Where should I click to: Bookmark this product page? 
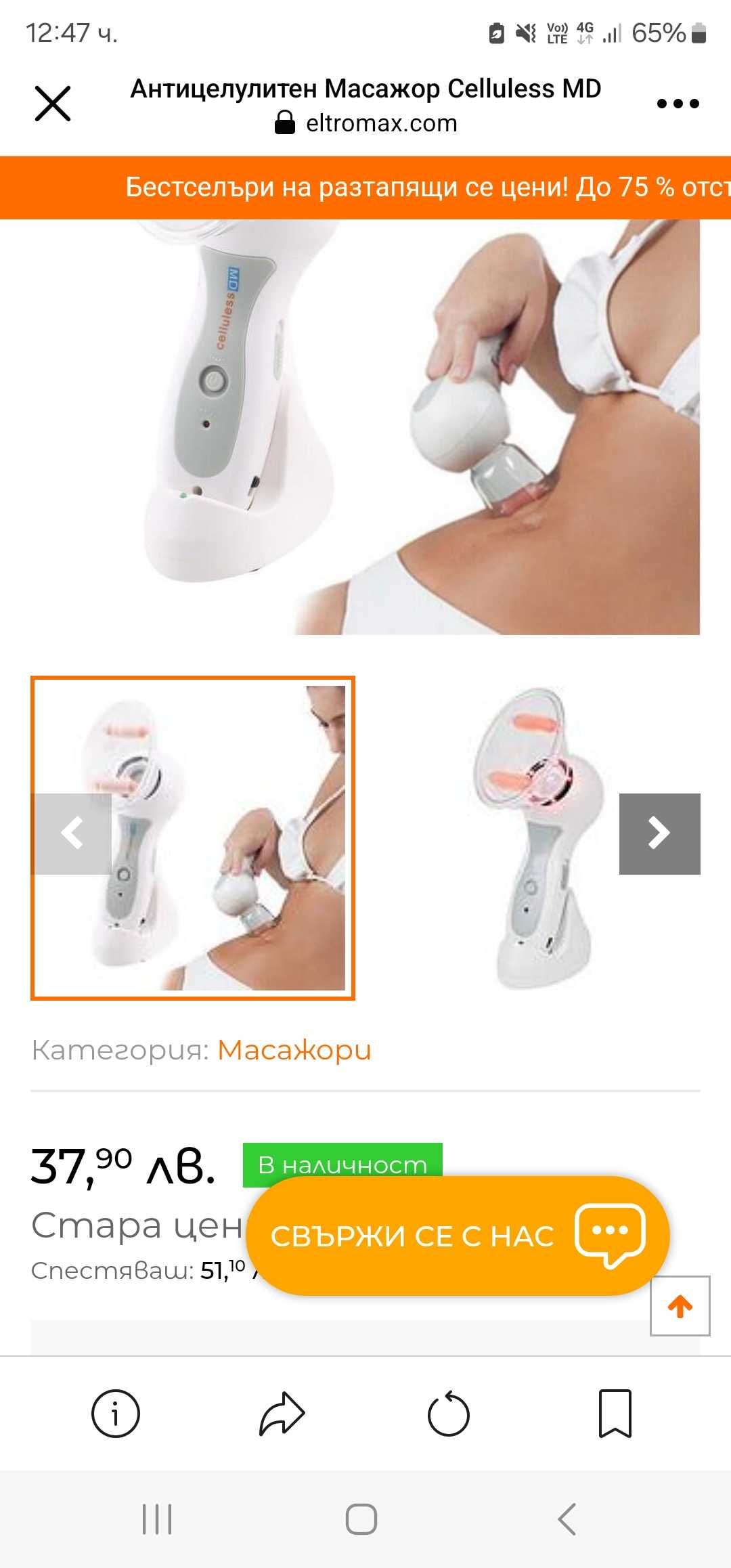(x=615, y=1414)
